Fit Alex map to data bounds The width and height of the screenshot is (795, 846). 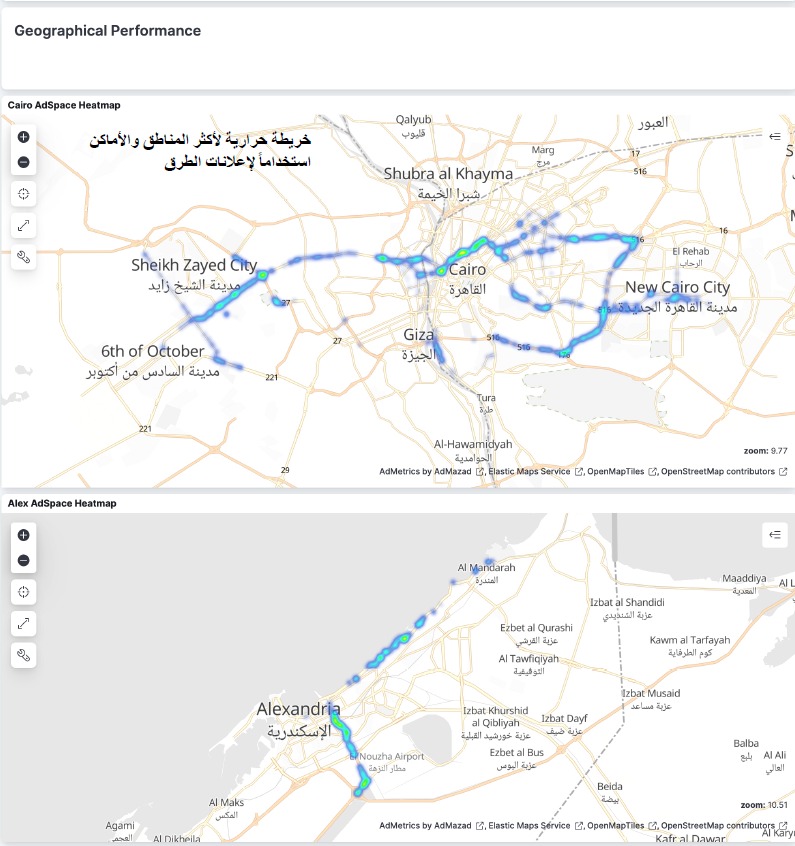click(24, 592)
